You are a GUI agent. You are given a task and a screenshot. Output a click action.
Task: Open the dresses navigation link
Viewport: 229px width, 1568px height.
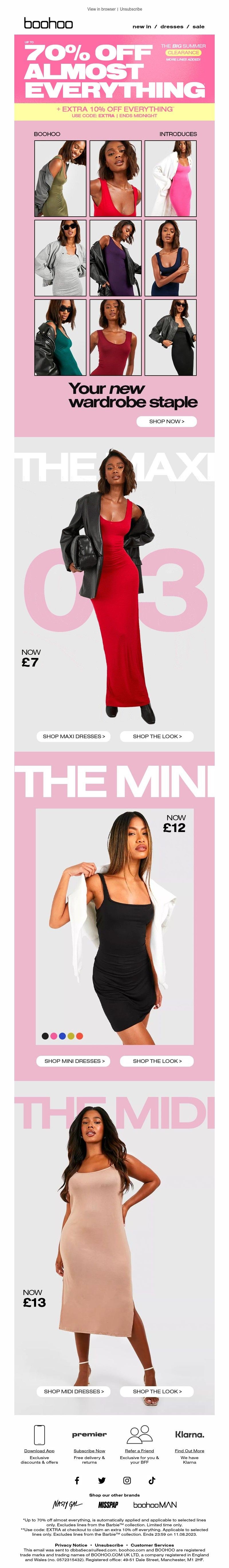coord(172,27)
